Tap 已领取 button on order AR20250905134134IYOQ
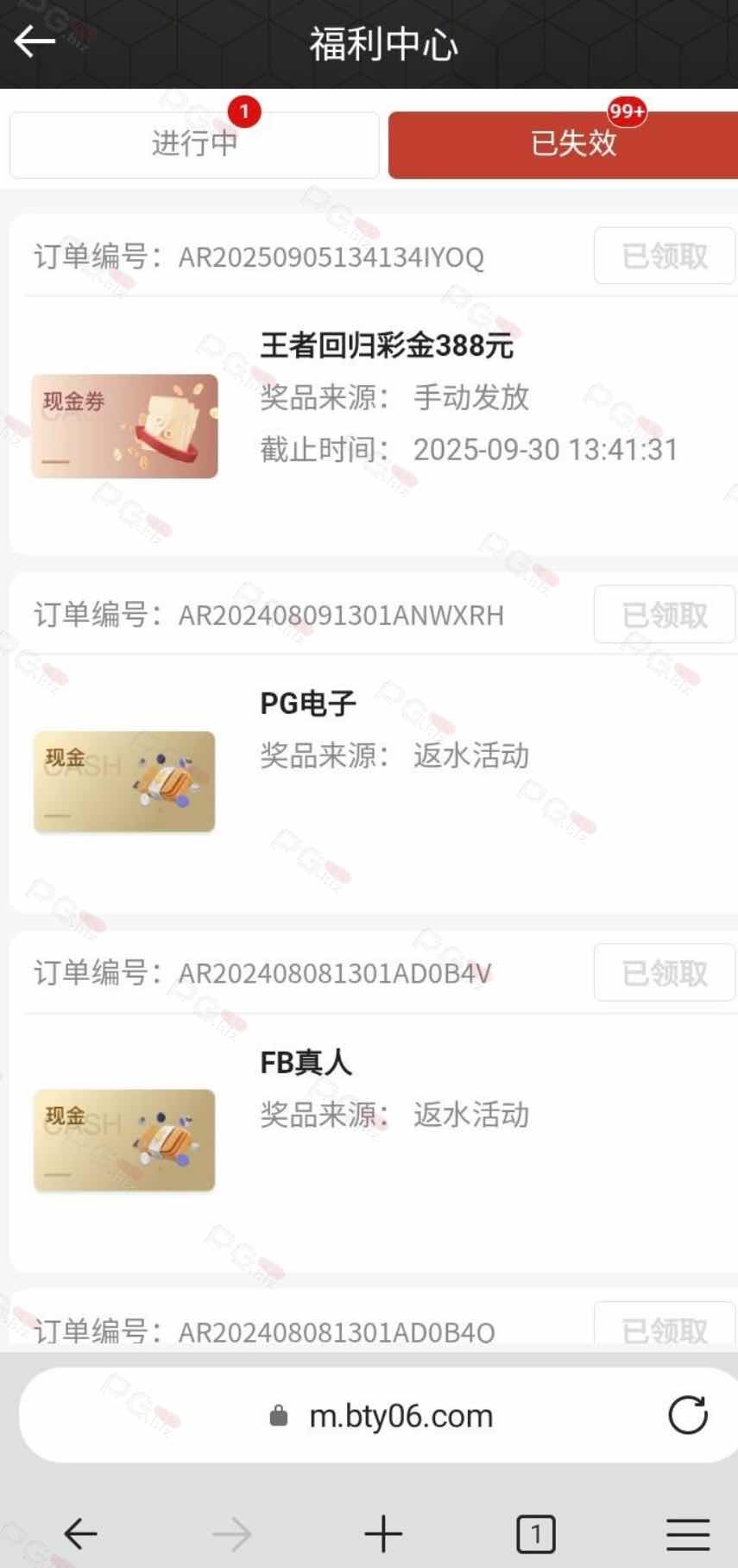The width and height of the screenshot is (738, 1568). click(x=664, y=256)
